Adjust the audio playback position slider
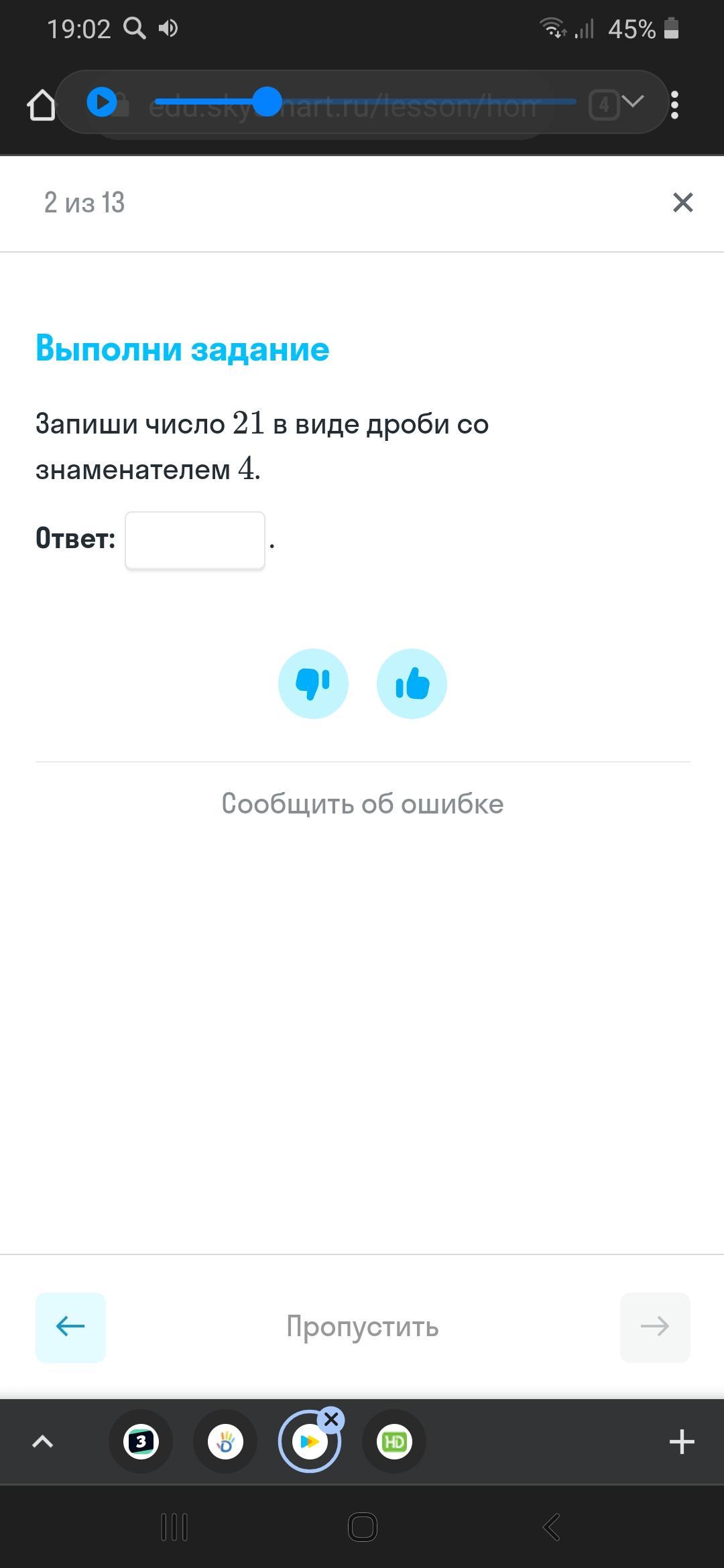This screenshot has width=724, height=1568. coord(267,102)
